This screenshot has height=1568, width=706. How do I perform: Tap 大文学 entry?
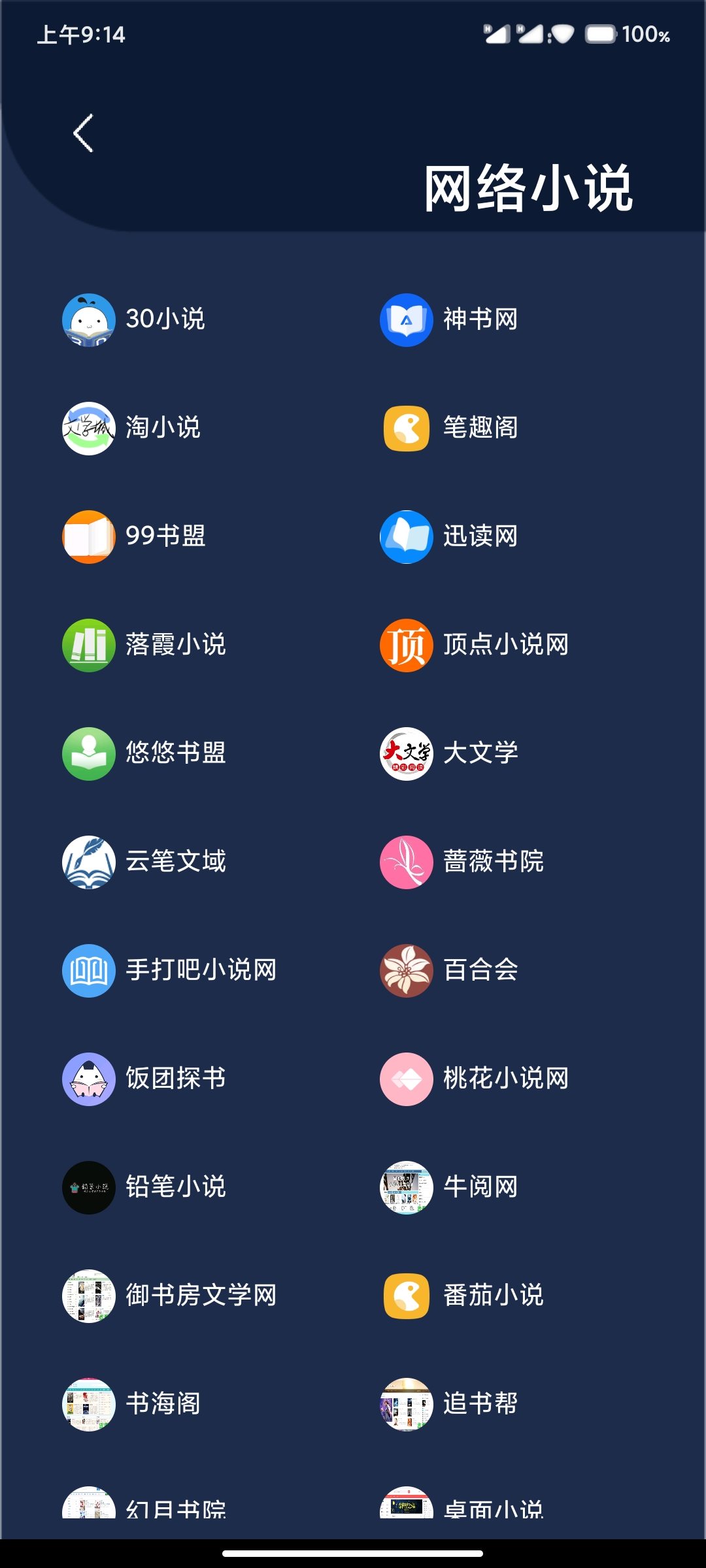point(450,753)
